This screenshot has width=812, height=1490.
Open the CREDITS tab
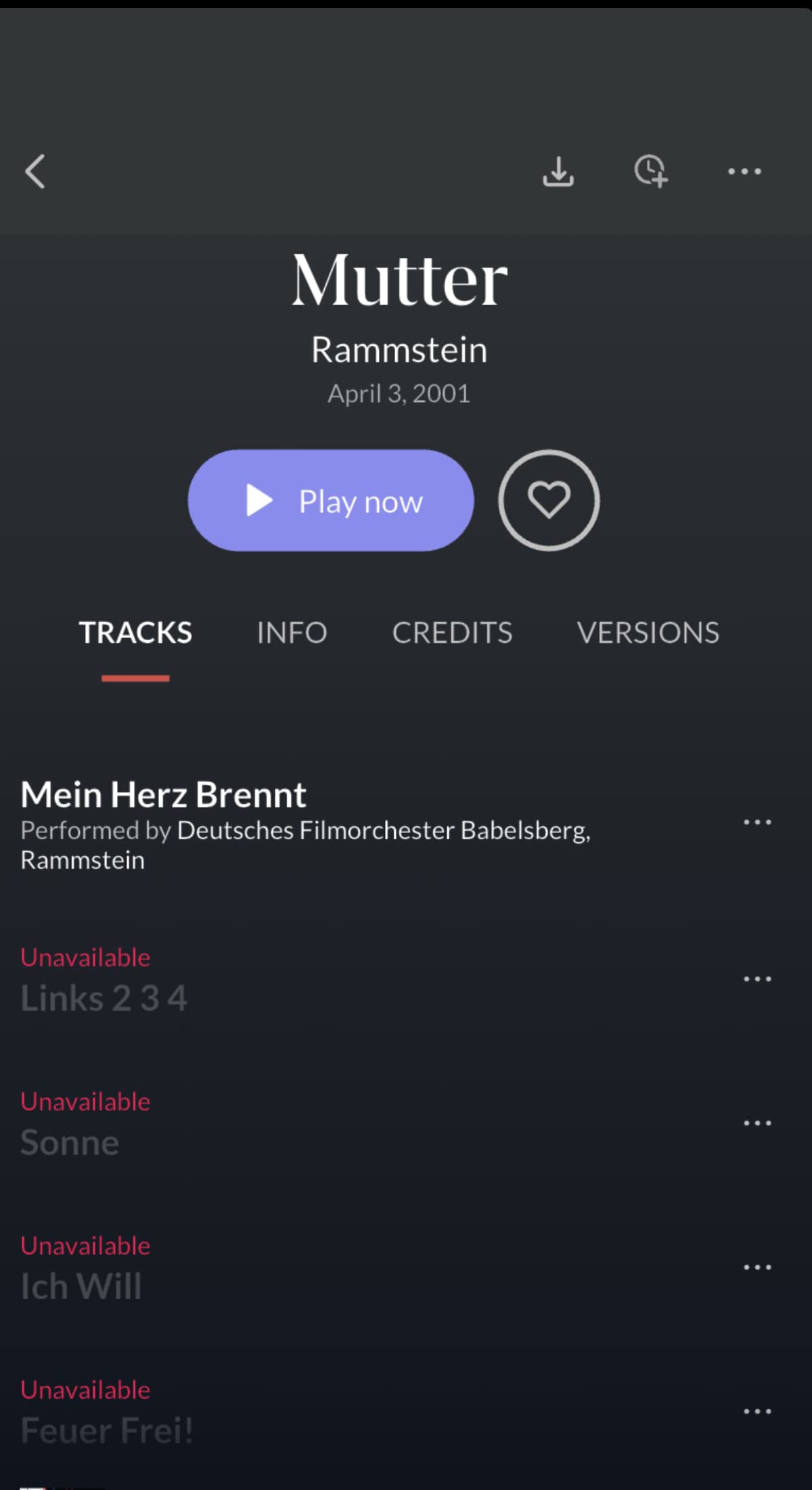click(x=452, y=632)
